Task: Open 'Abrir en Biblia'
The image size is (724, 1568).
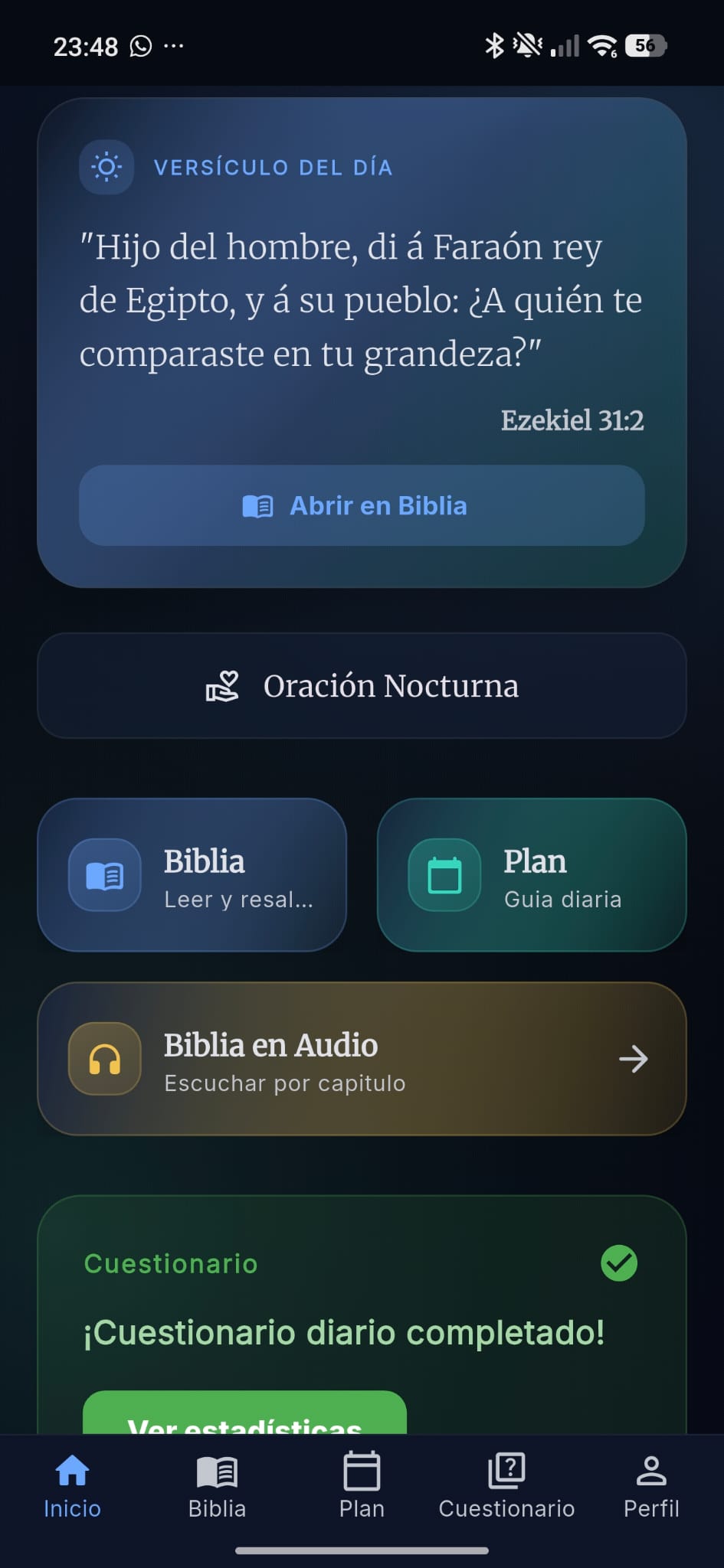Action: click(x=361, y=506)
